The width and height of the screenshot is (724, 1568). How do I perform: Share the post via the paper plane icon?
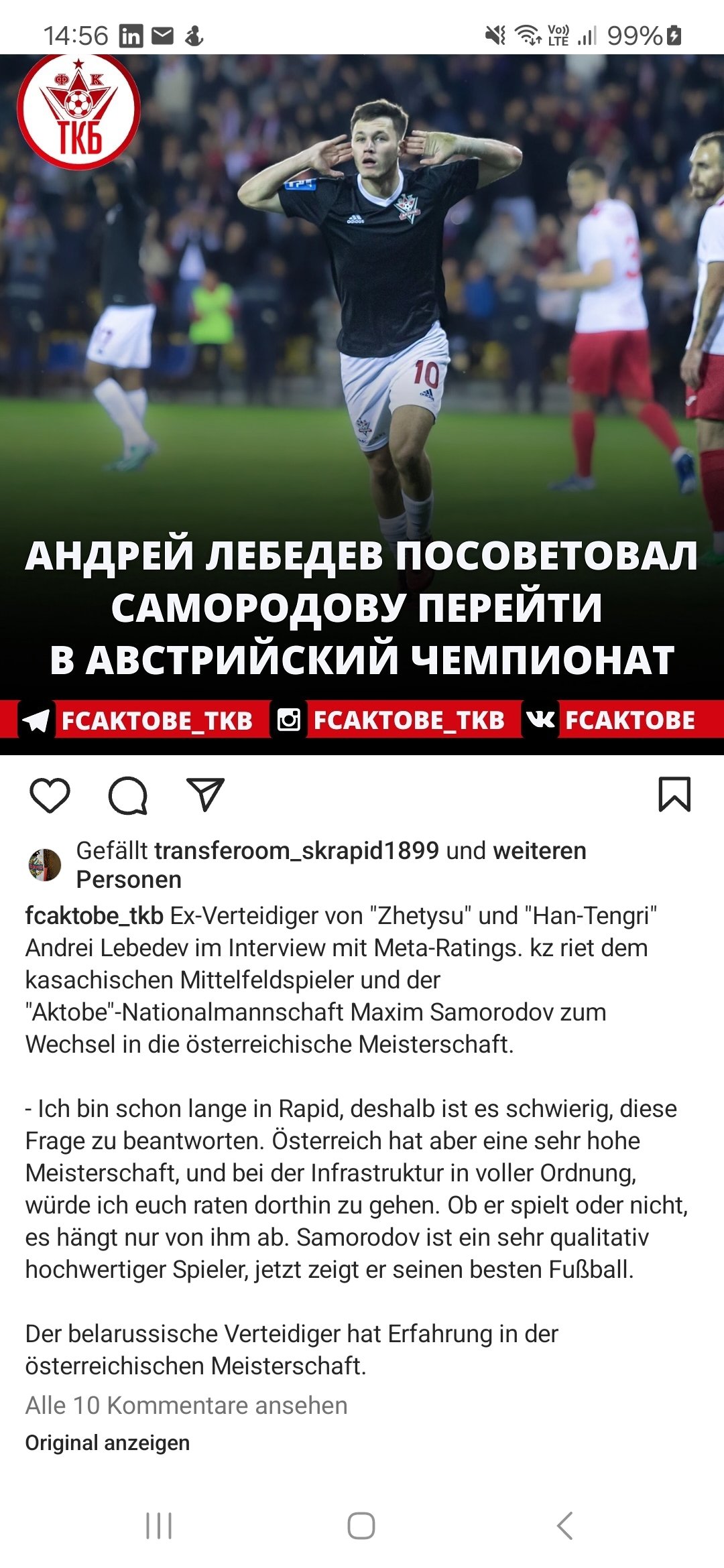point(205,795)
